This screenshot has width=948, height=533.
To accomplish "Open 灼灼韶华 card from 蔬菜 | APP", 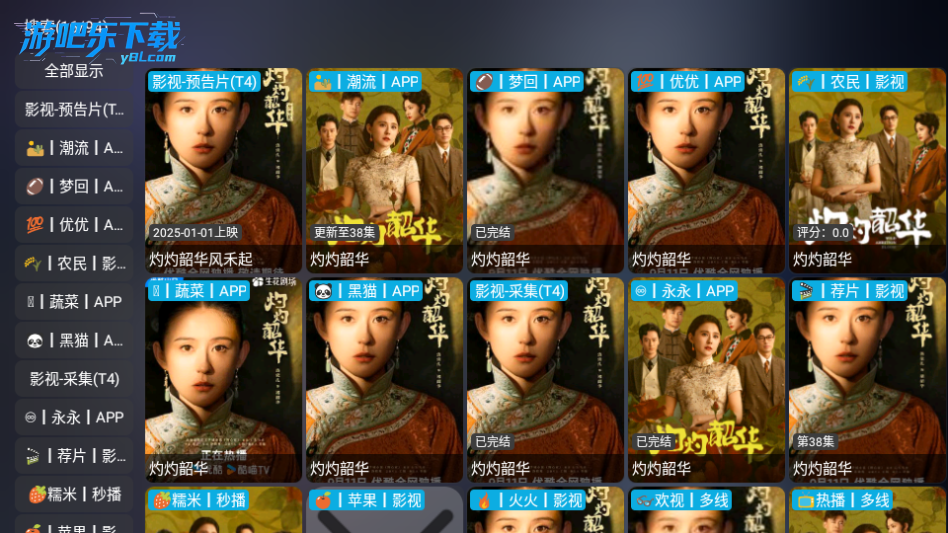I will coord(223,380).
